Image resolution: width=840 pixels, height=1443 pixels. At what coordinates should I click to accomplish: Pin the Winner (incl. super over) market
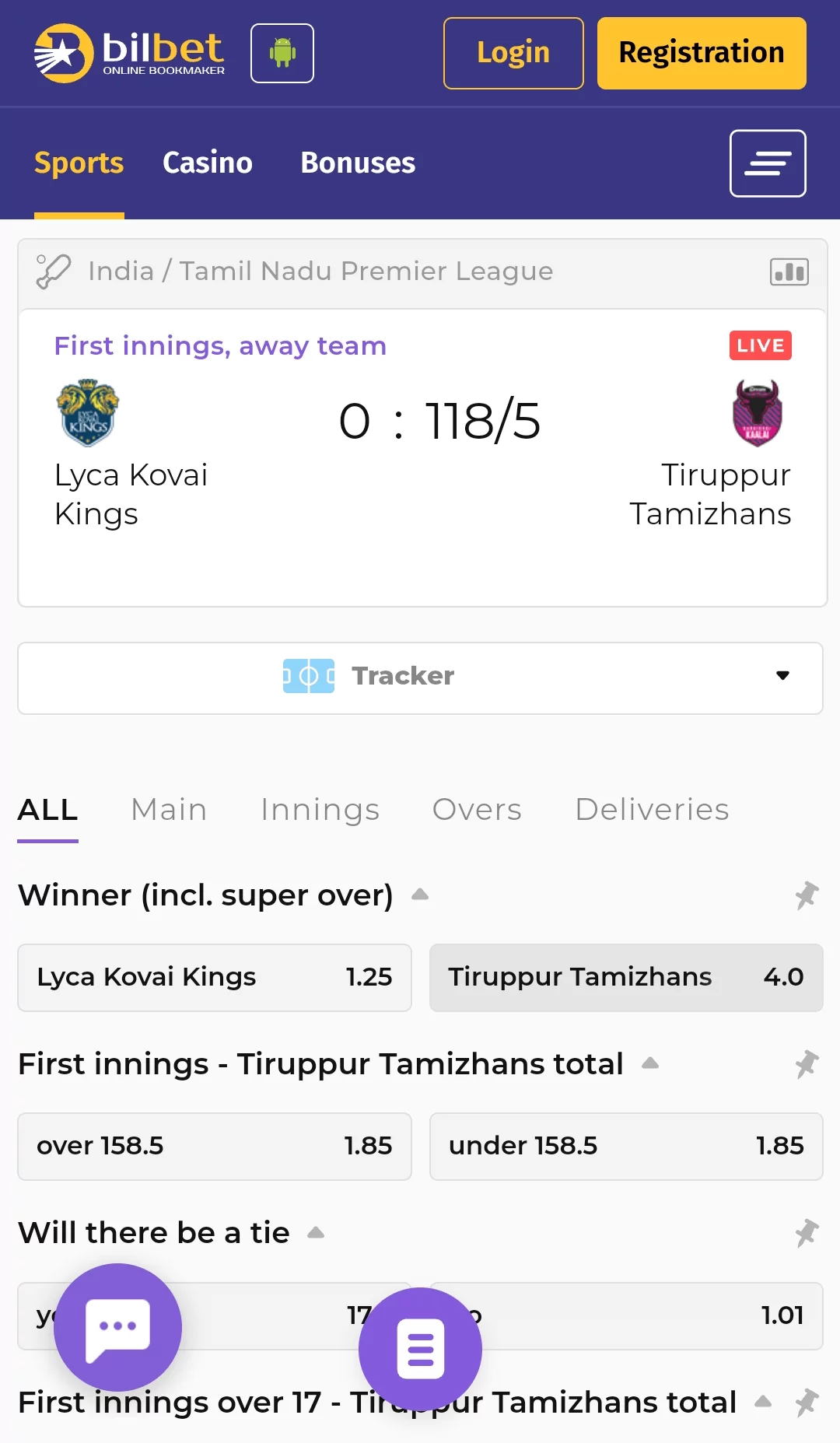tap(807, 896)
